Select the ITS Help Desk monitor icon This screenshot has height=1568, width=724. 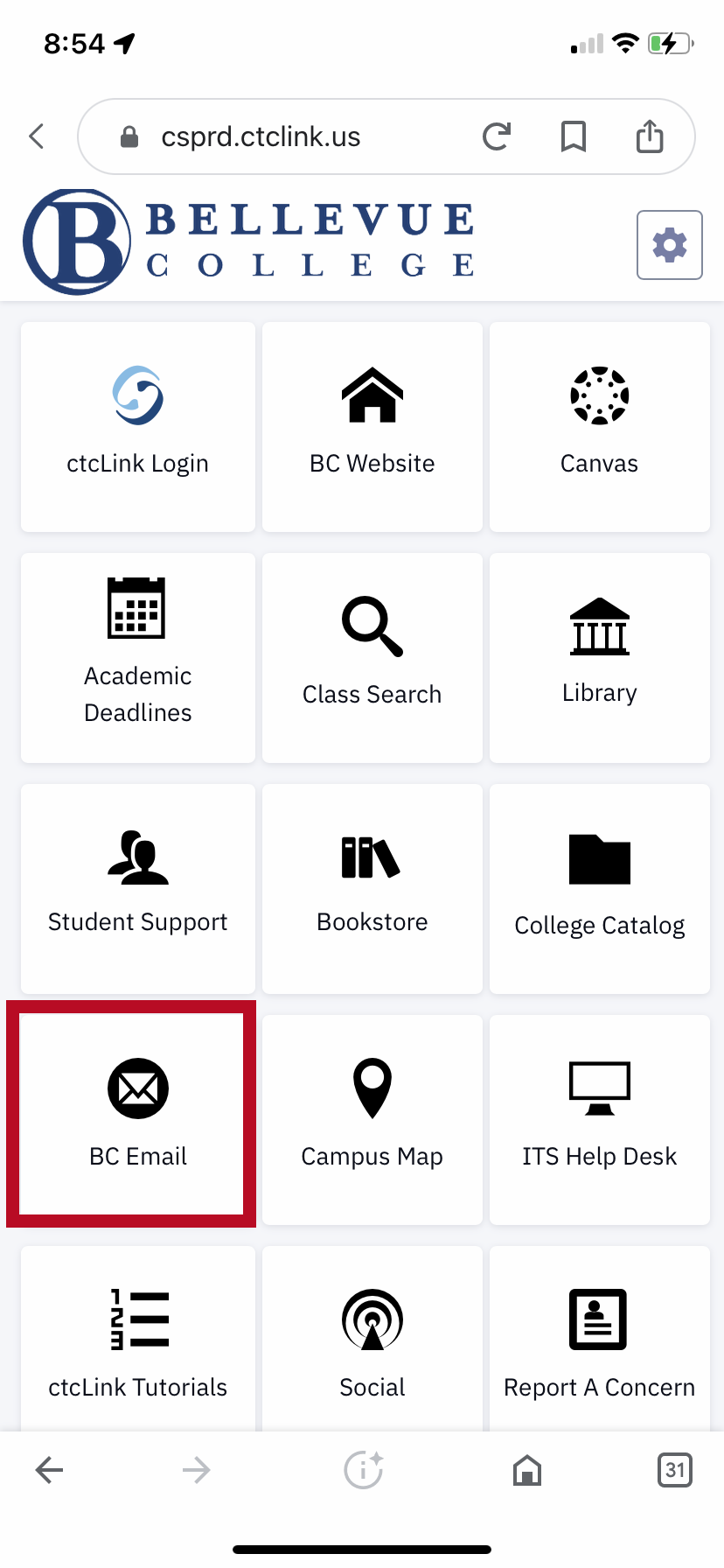click(599, 1088)
